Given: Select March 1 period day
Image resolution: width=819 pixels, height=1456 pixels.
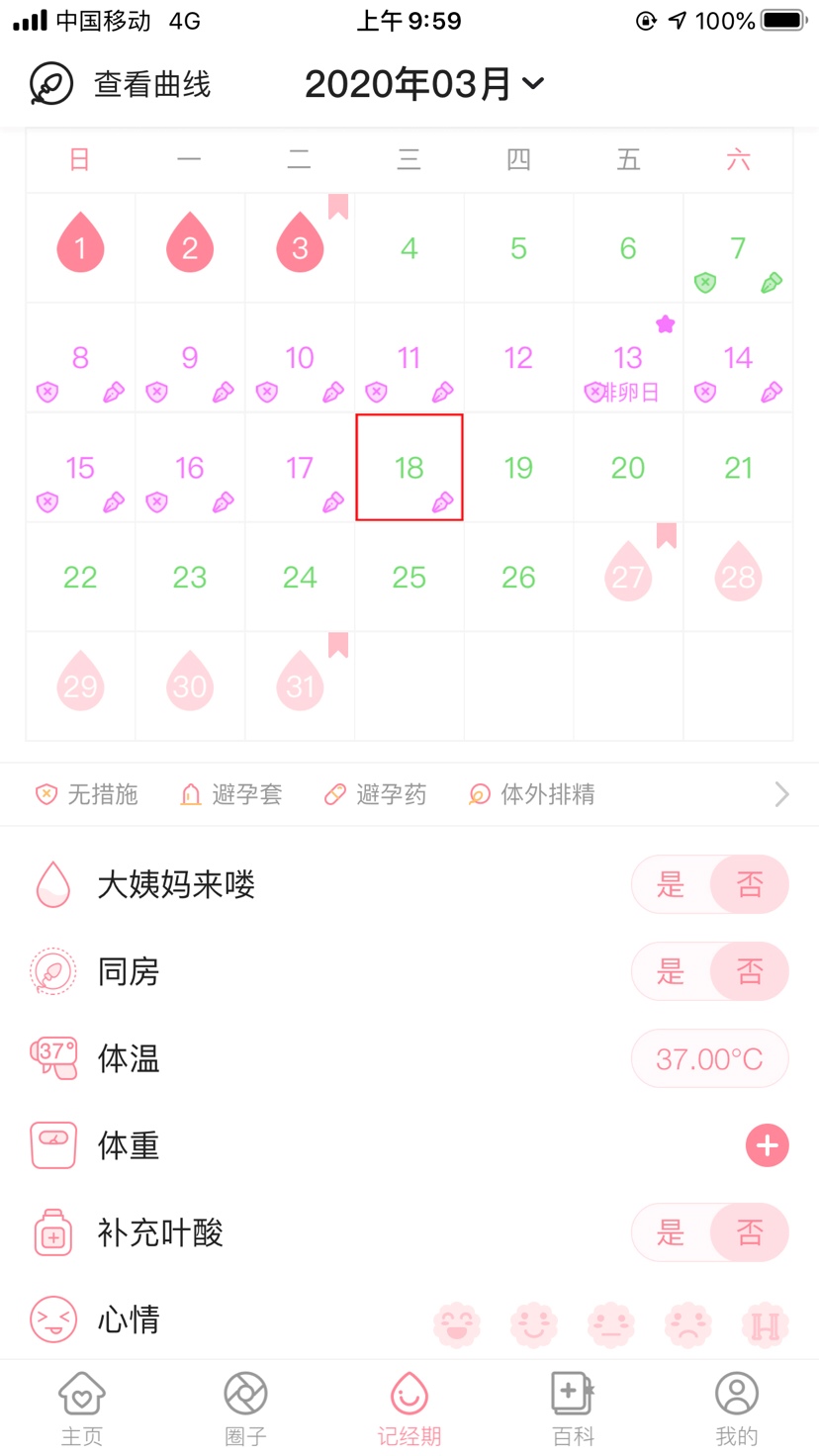Looking at the screenshot, I should 80,246.
